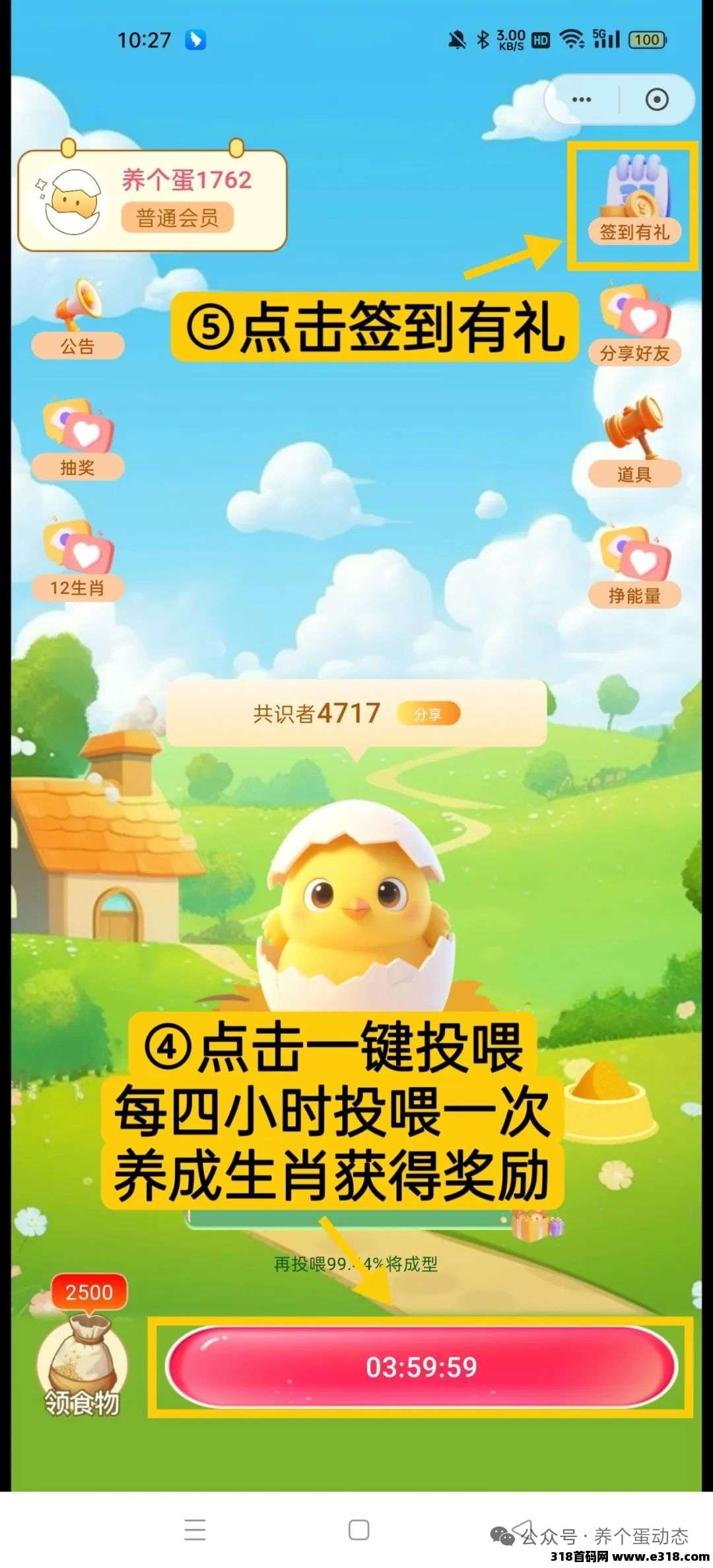The image size is (713, 1568).
Task: Tap the 分享 chip beside 共识者4717
Action: click(x=428, y=714)
